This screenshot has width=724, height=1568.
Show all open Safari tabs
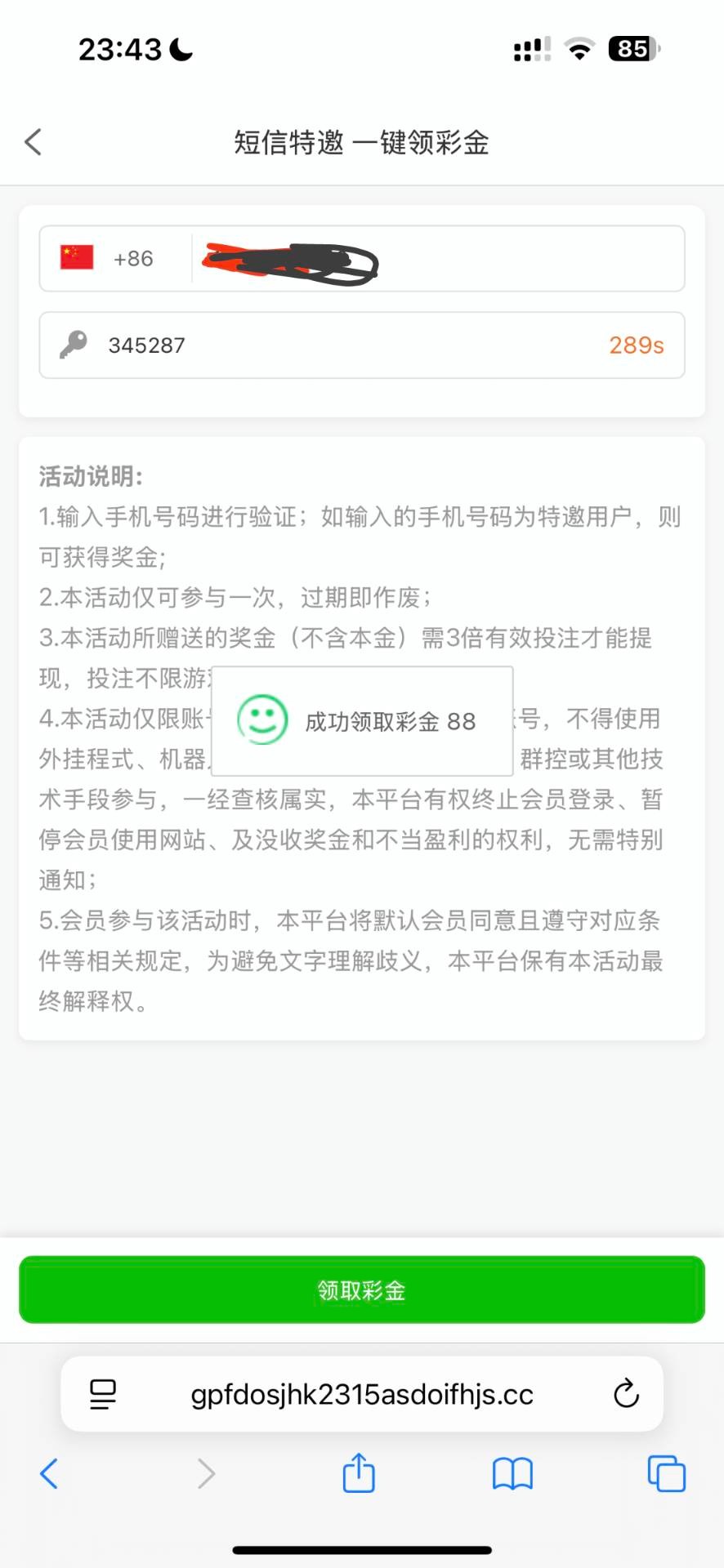tap(666, 1474)
